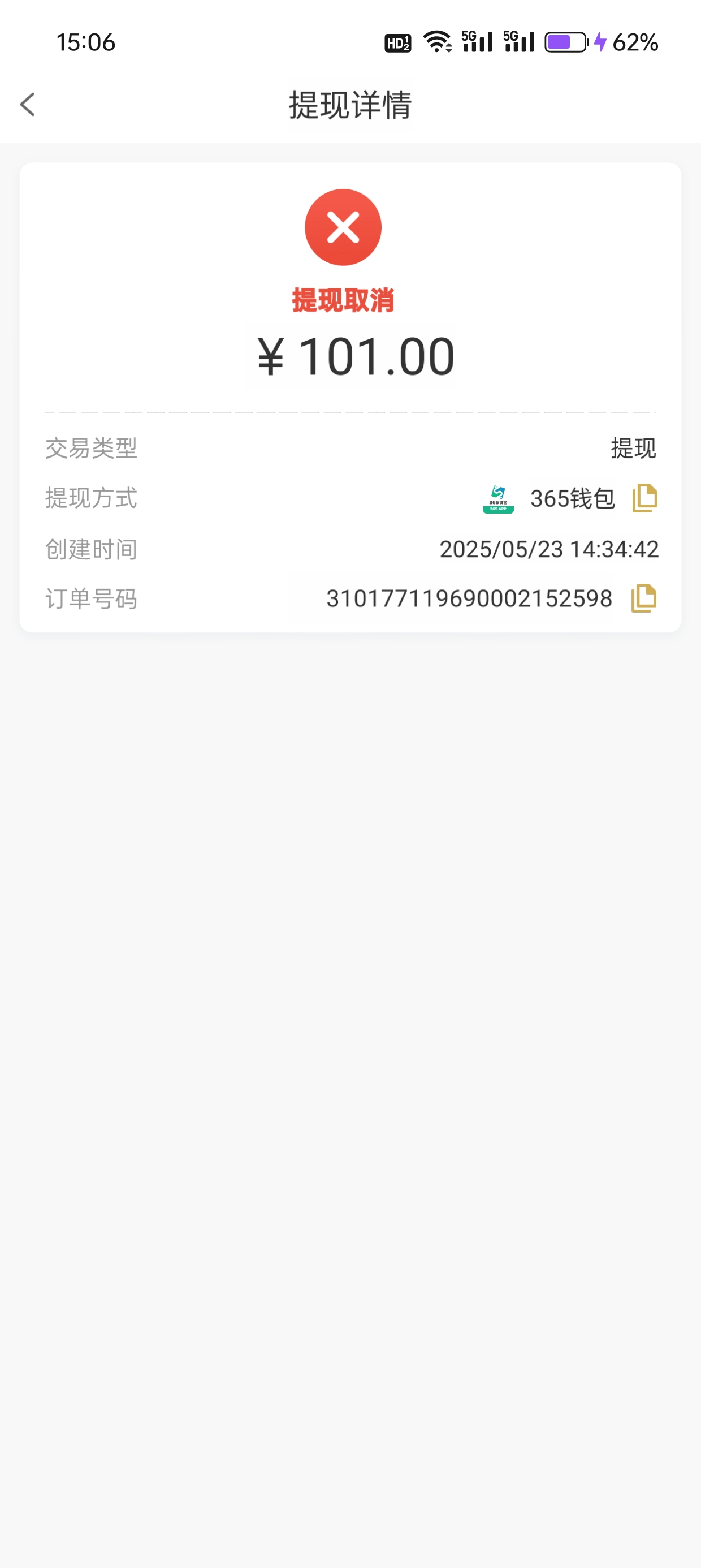
Task: Select the 提现取消 status text
Action: pos(343,299)
